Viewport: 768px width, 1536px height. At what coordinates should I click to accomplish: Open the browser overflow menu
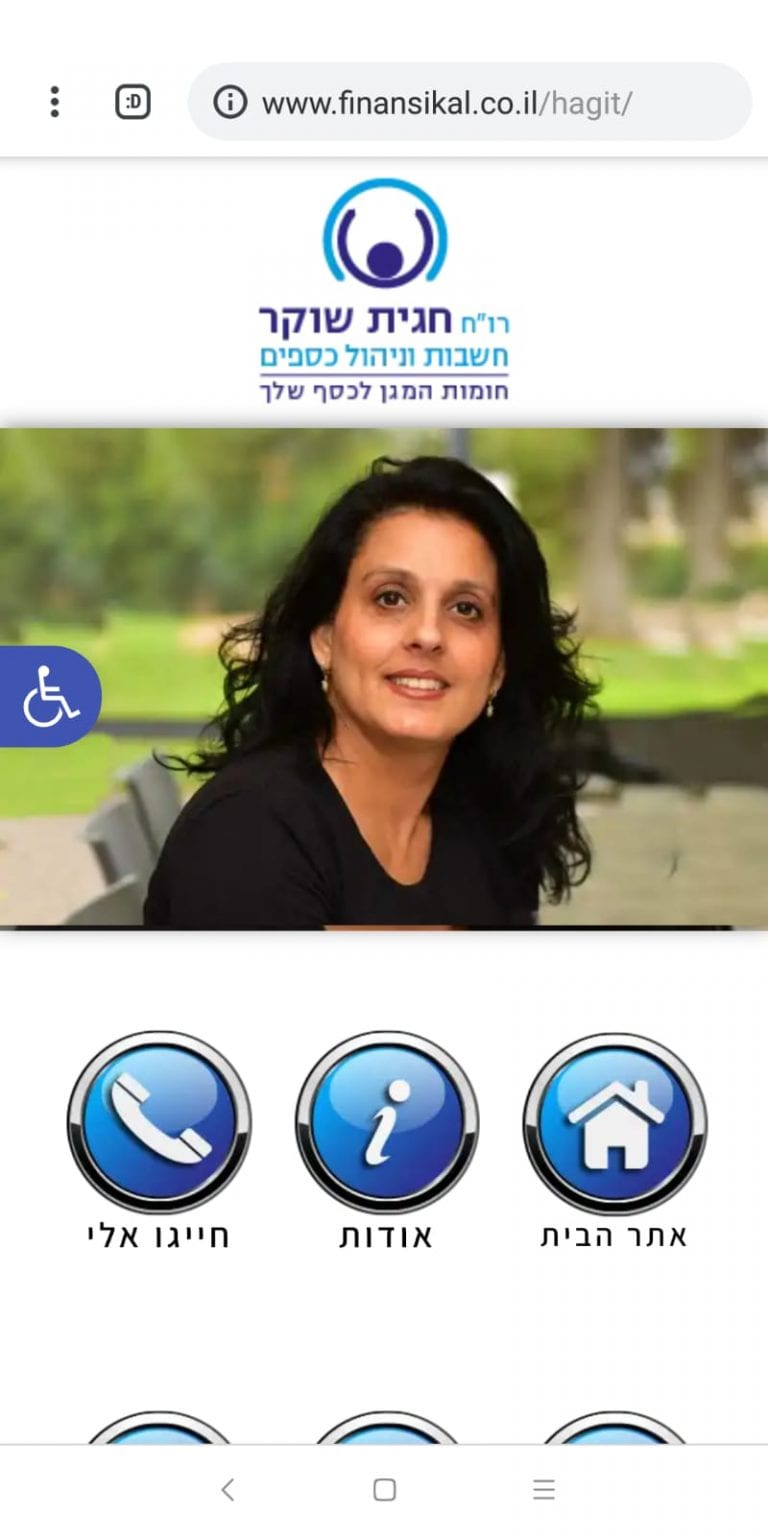54,101
